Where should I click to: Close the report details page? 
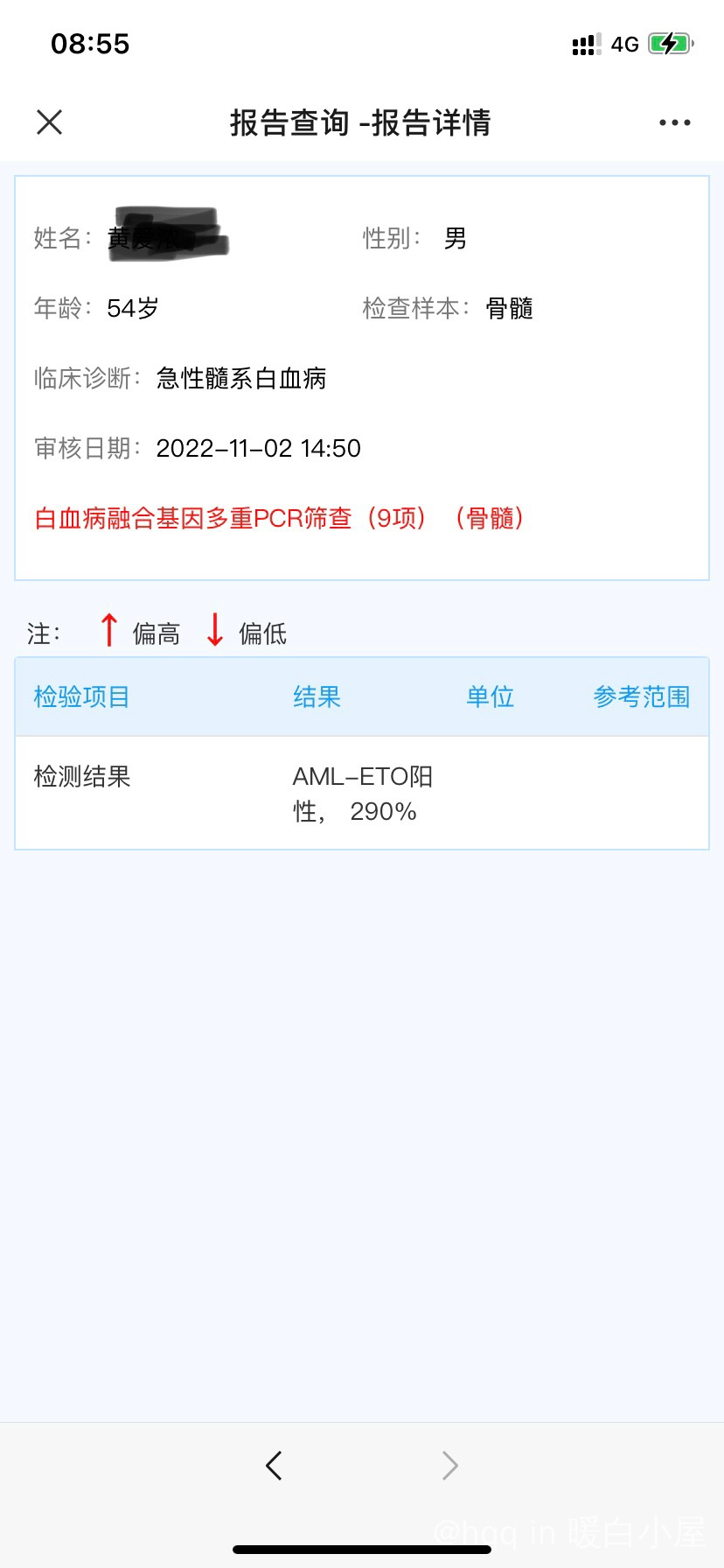(x=50, y=122)
